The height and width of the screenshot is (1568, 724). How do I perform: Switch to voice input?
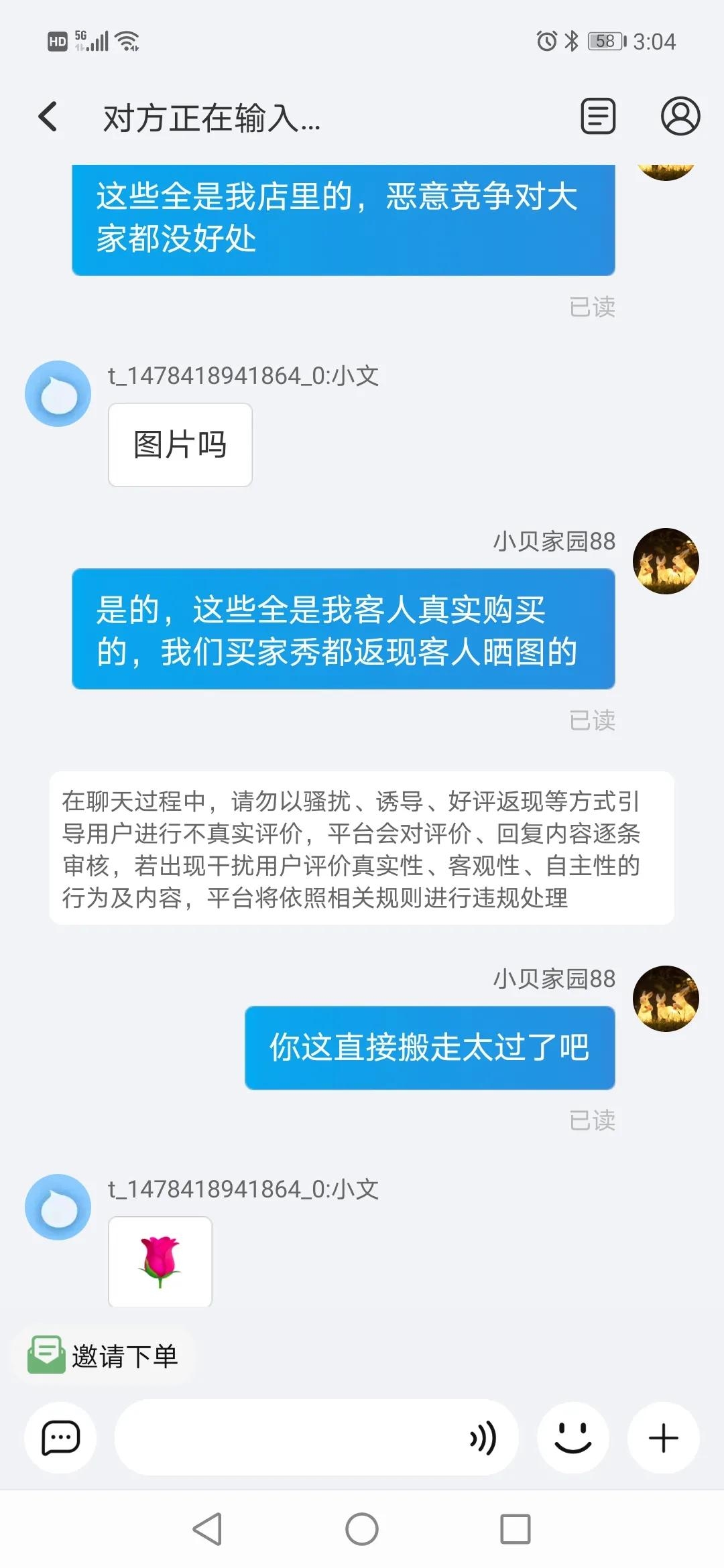pyautogui.click(x=483, y=1438)
